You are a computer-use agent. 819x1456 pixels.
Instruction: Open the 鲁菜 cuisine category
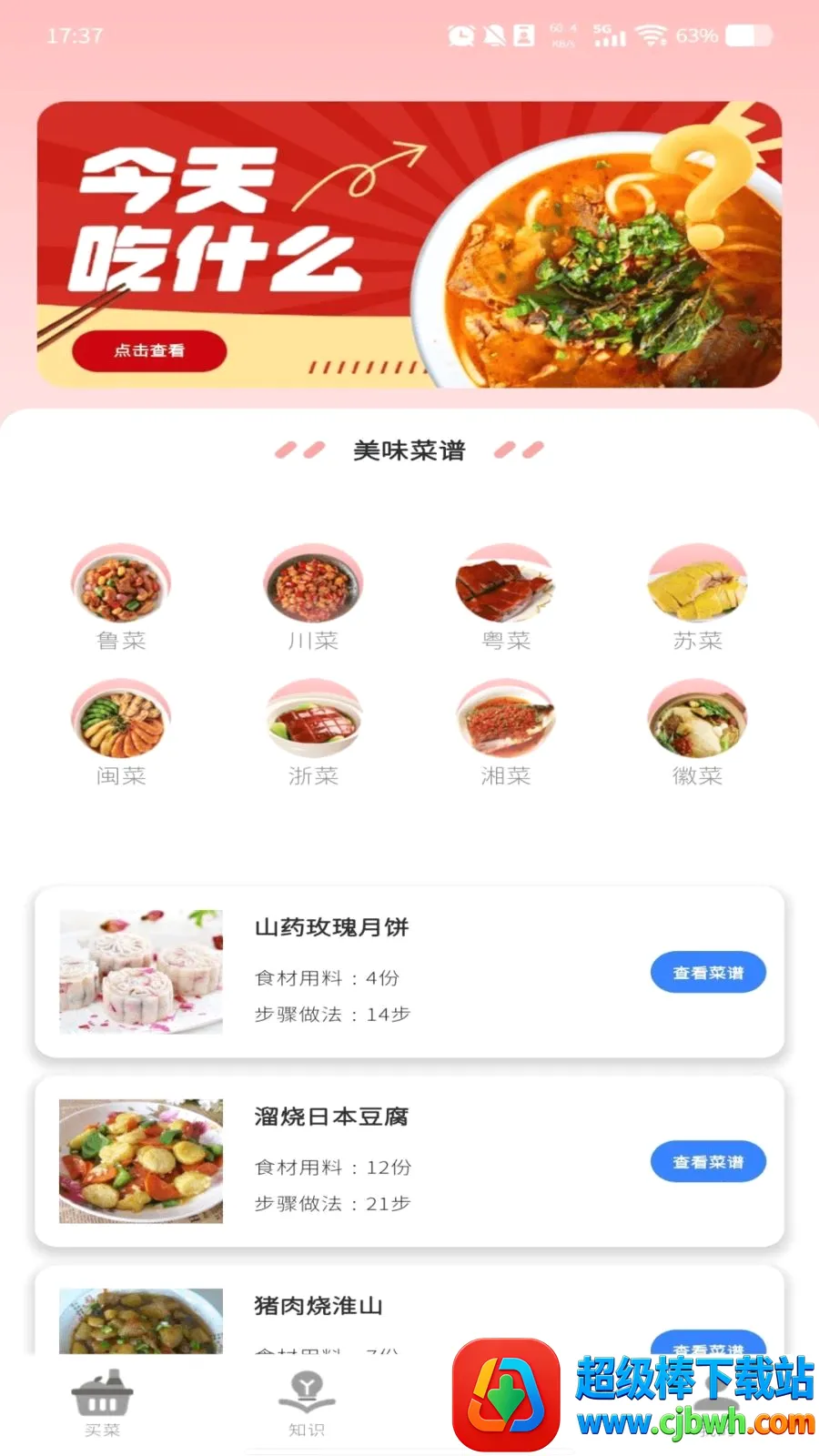coord(121,598)
